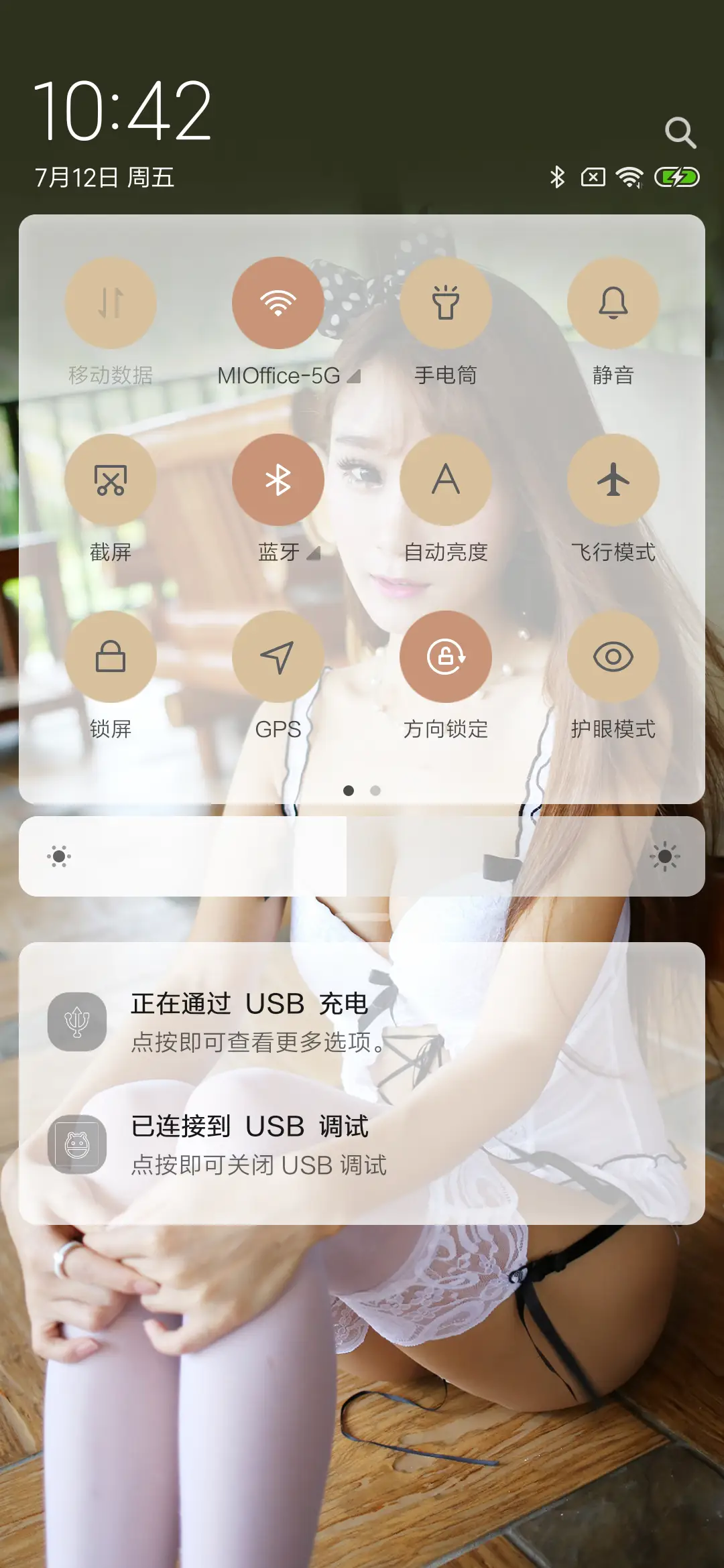The width and height of the screenshot is (724, 1568).
Task: Enable 护眼模式 eye protection mode
Action: click(x=613, y=658)
